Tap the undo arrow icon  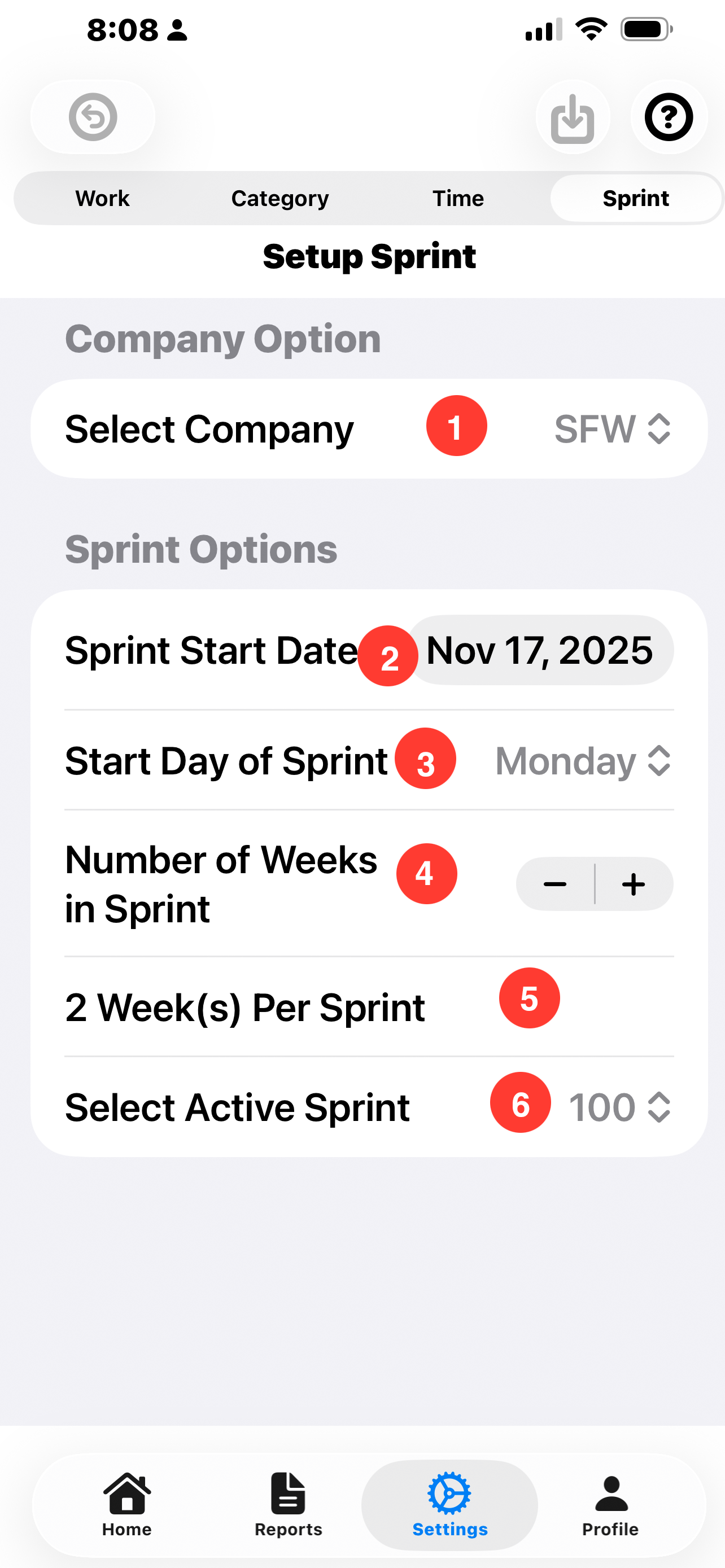[93, 117]
